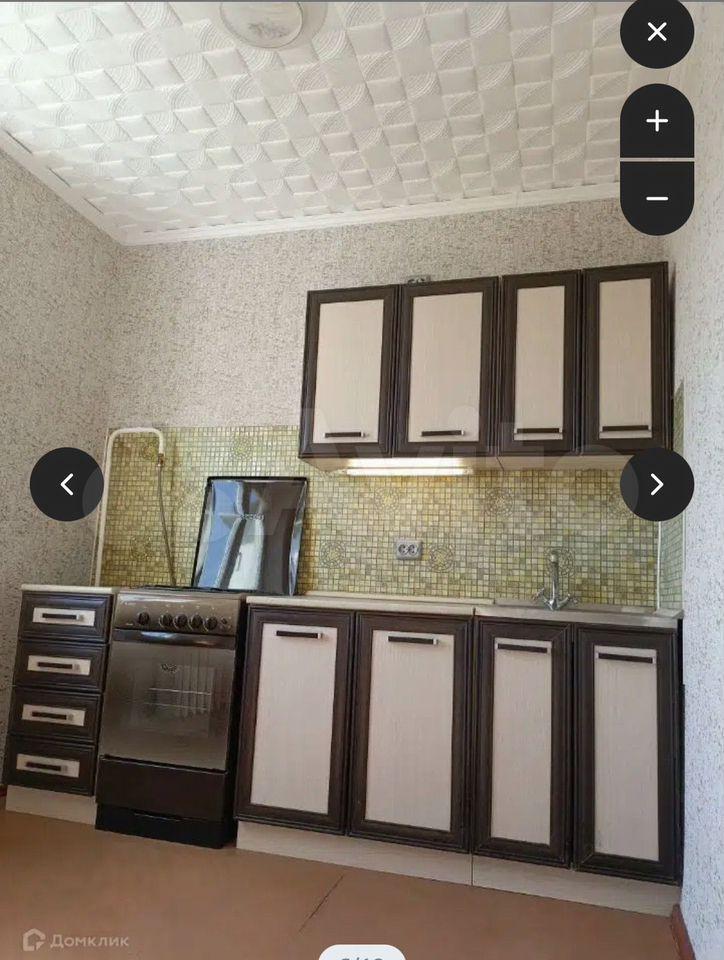Image resolution: width=724 pixels, height=960 pixels.
Task: Go to the previous photo
Action: [67, 485]
